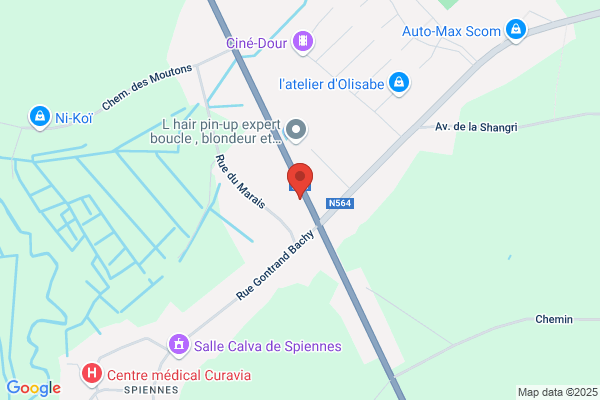This screenshot has width=600, height=400.
Task: Open Salle Calva de Spiennes marker
Action: [x=179, y=346]
